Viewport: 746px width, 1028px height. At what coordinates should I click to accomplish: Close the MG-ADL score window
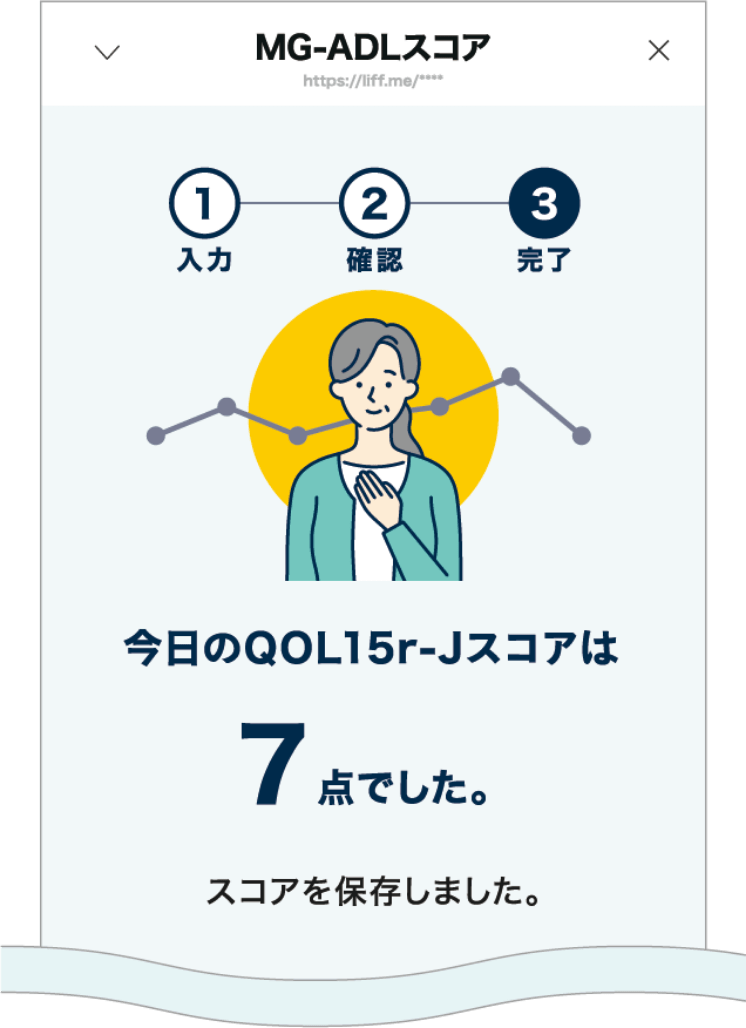[658, 51]
